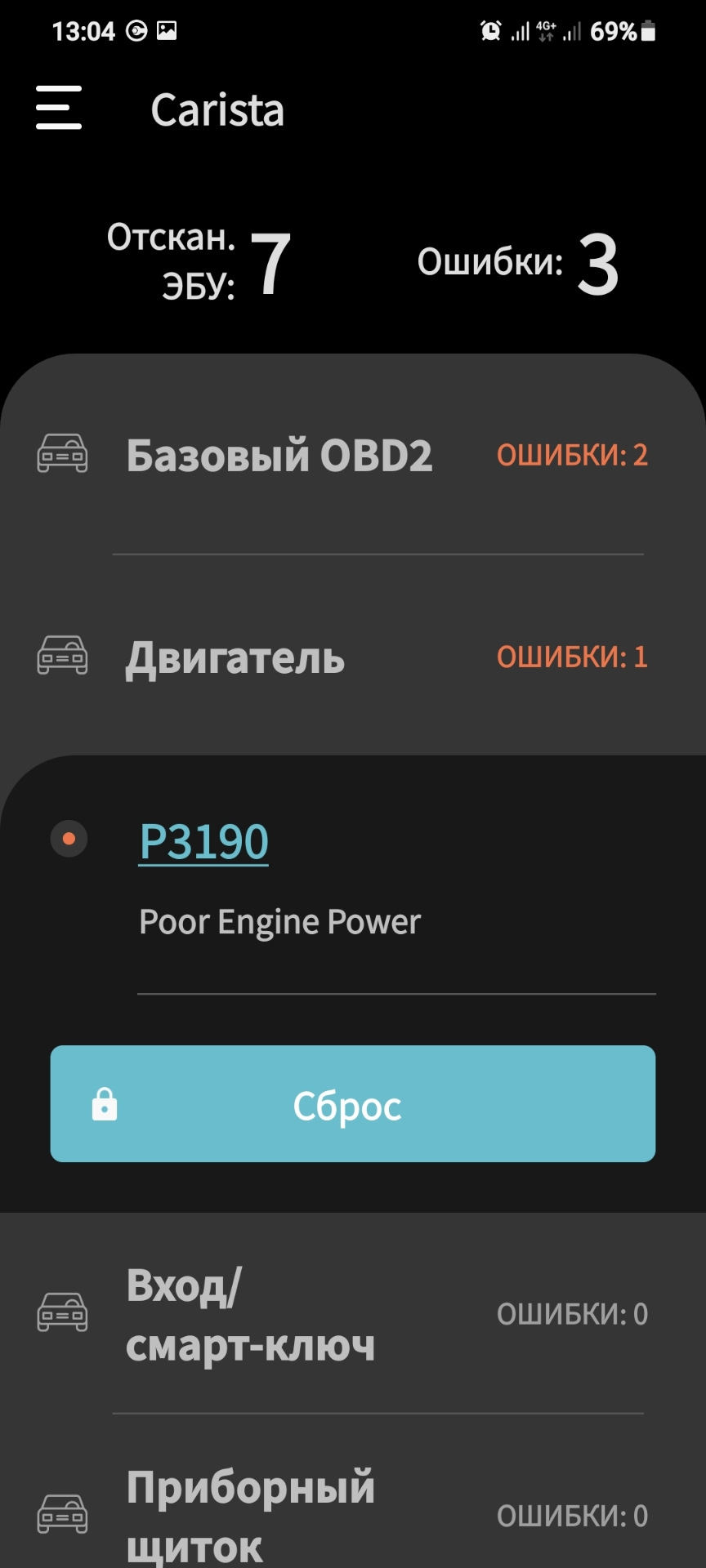Expand the Базовый OBD2 section
706x1568 pixels.
pyautogui.click(x=343, y=455)
